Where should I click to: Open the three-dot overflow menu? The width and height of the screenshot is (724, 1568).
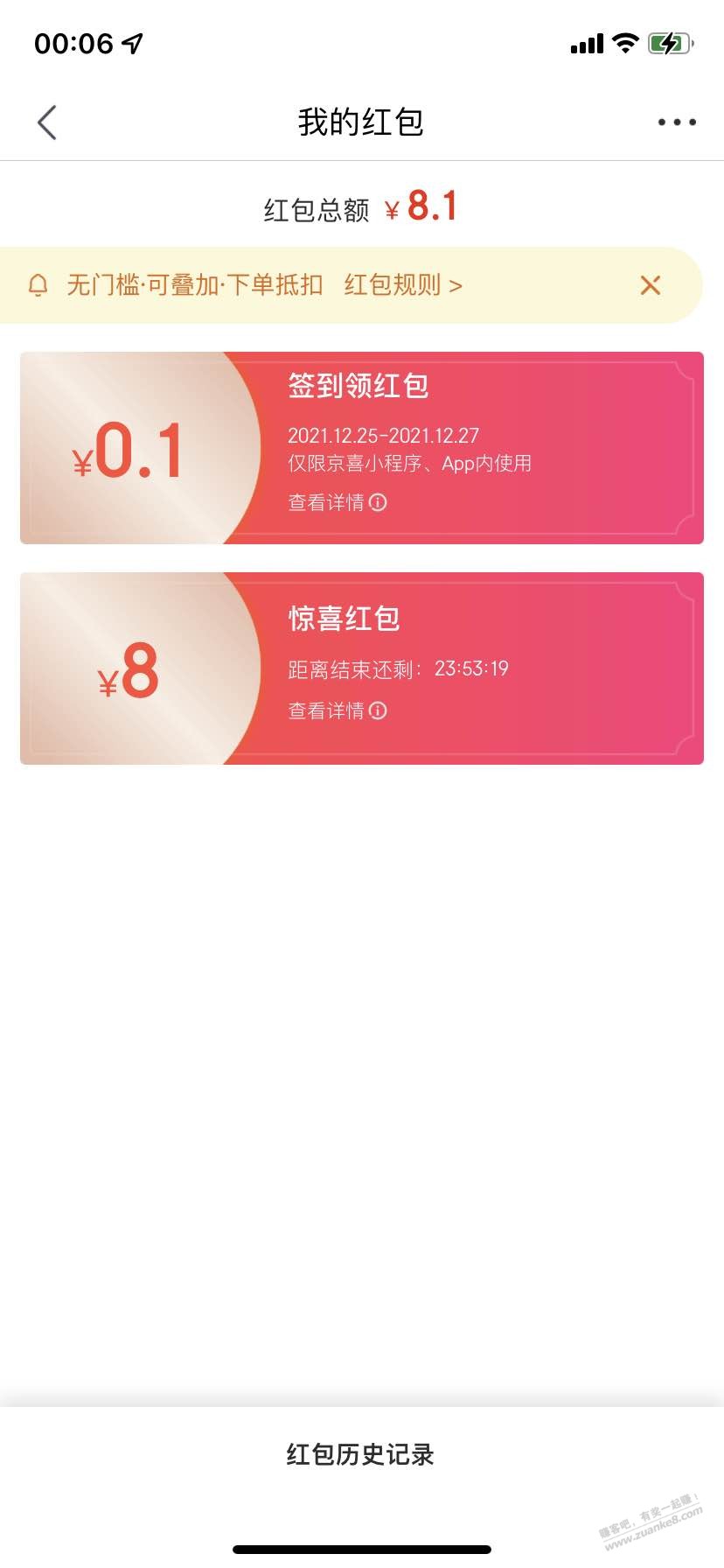[677, 122]
